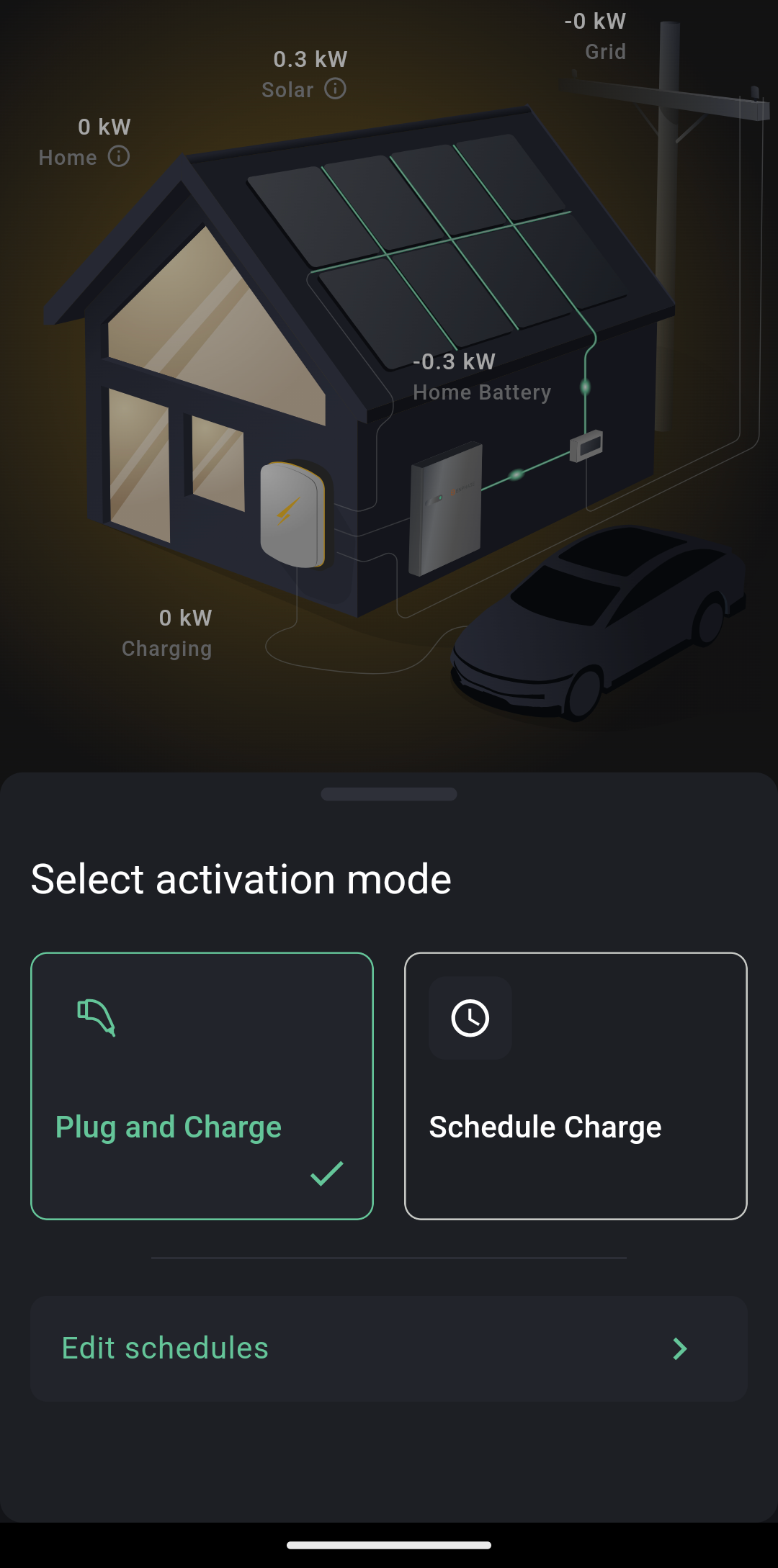This screenshot has height=1568, width=778.
Task: Tap the 0.3 kW Solar reading
Action: [309, 59]
